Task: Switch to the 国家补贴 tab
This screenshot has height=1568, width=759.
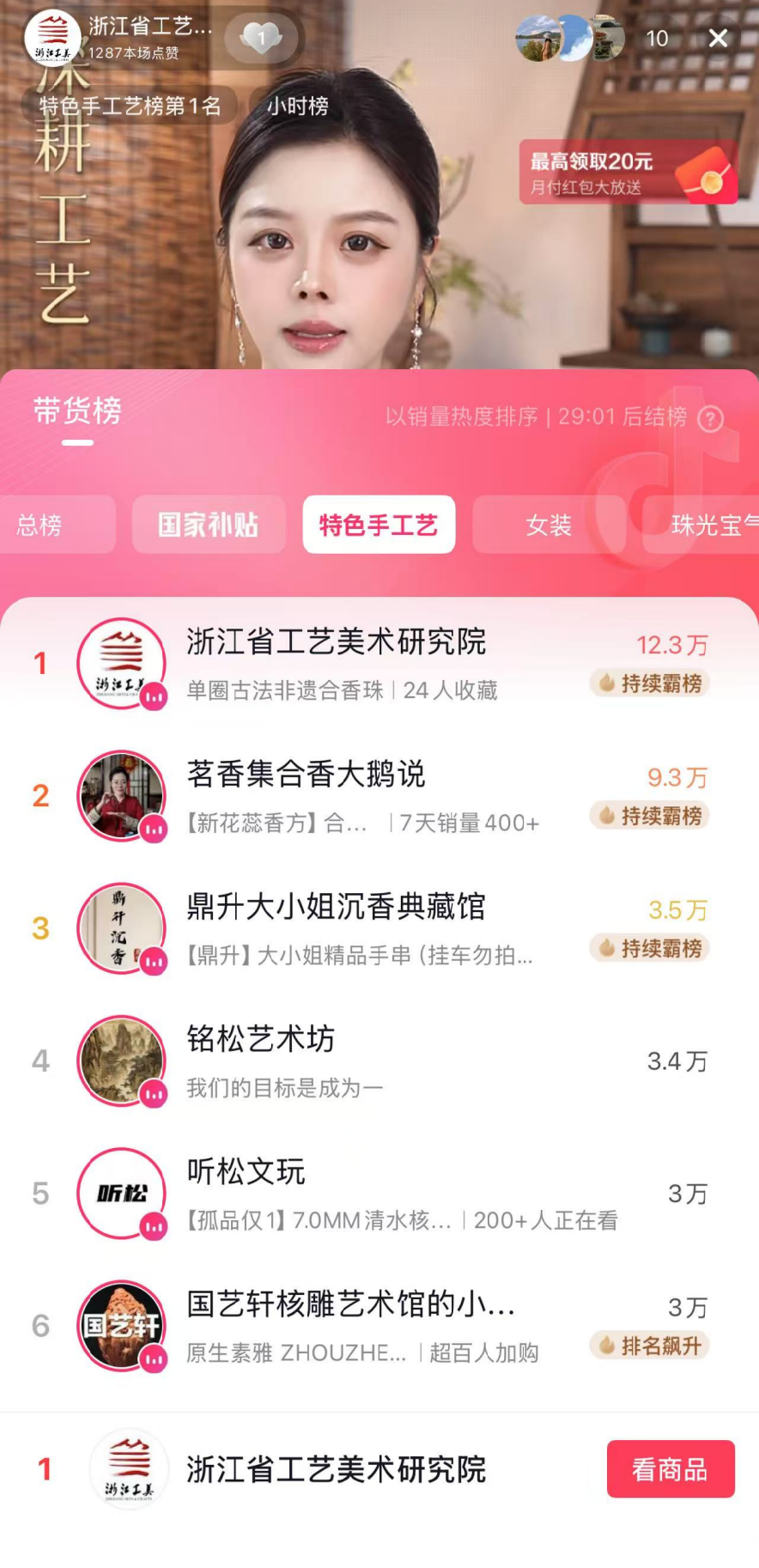Action: 208,525
